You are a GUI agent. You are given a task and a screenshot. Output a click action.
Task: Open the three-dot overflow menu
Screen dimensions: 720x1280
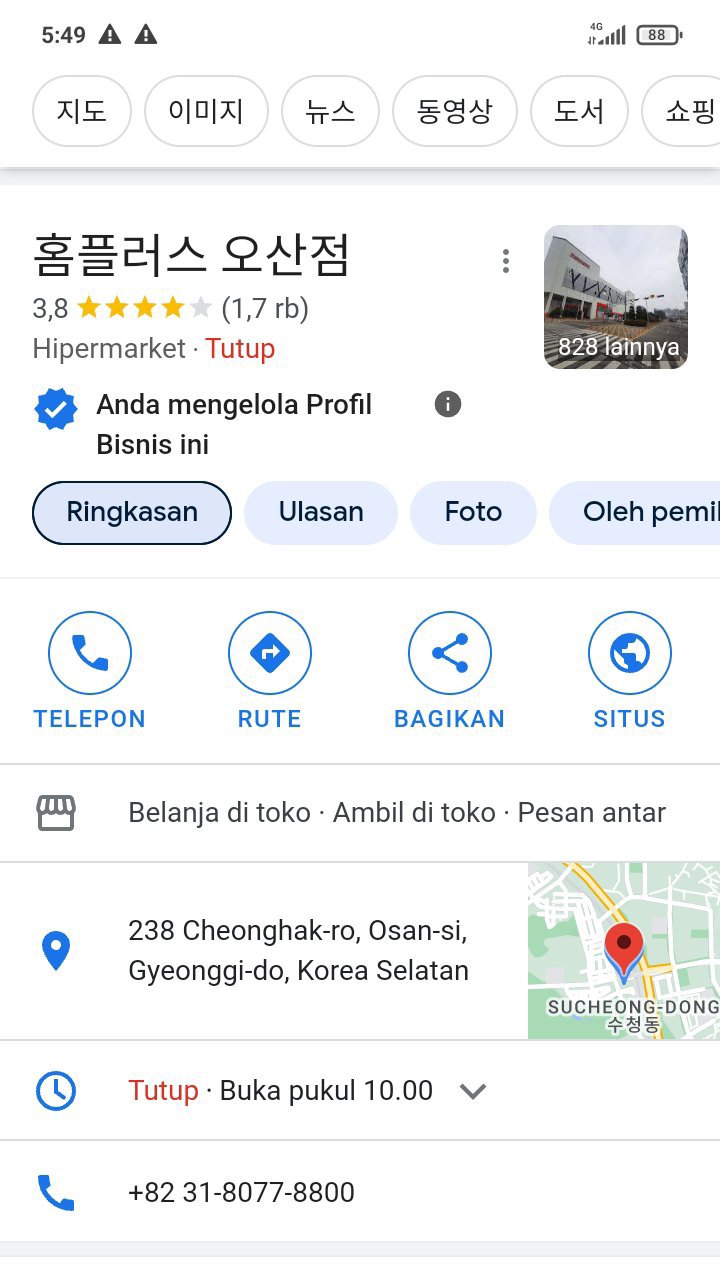point(506,261)
